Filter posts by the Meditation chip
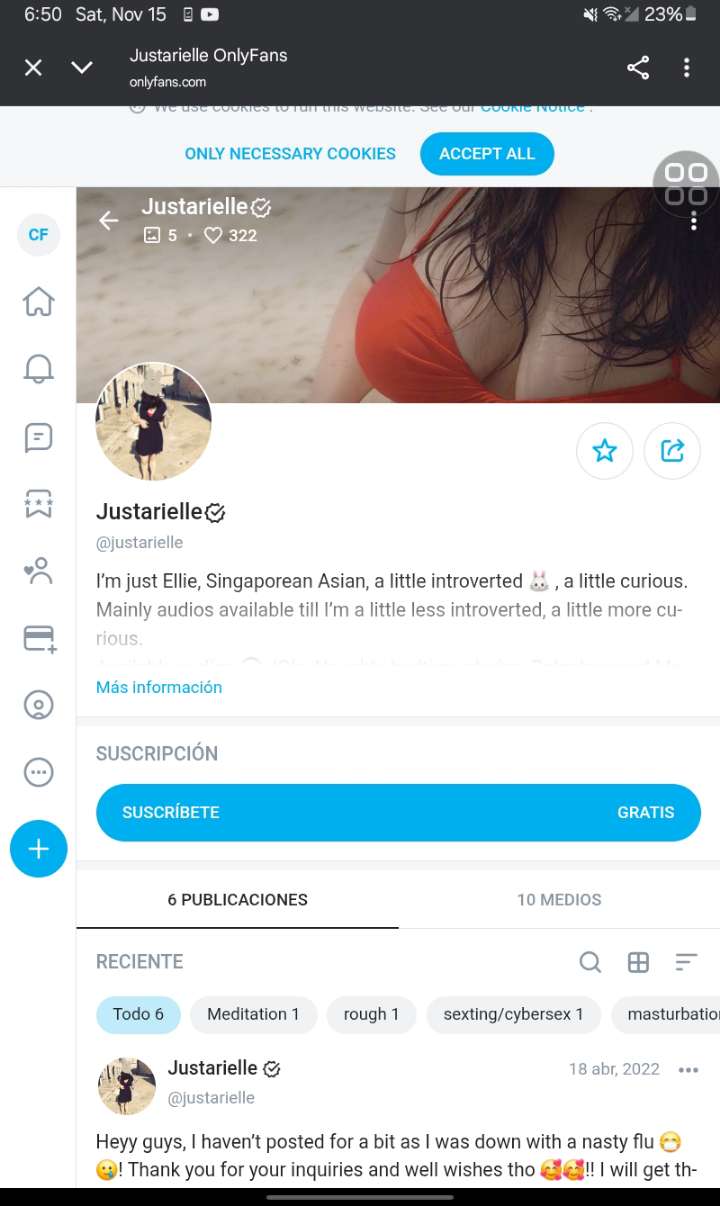720x1206 pixels. (x=253, y=1014)
